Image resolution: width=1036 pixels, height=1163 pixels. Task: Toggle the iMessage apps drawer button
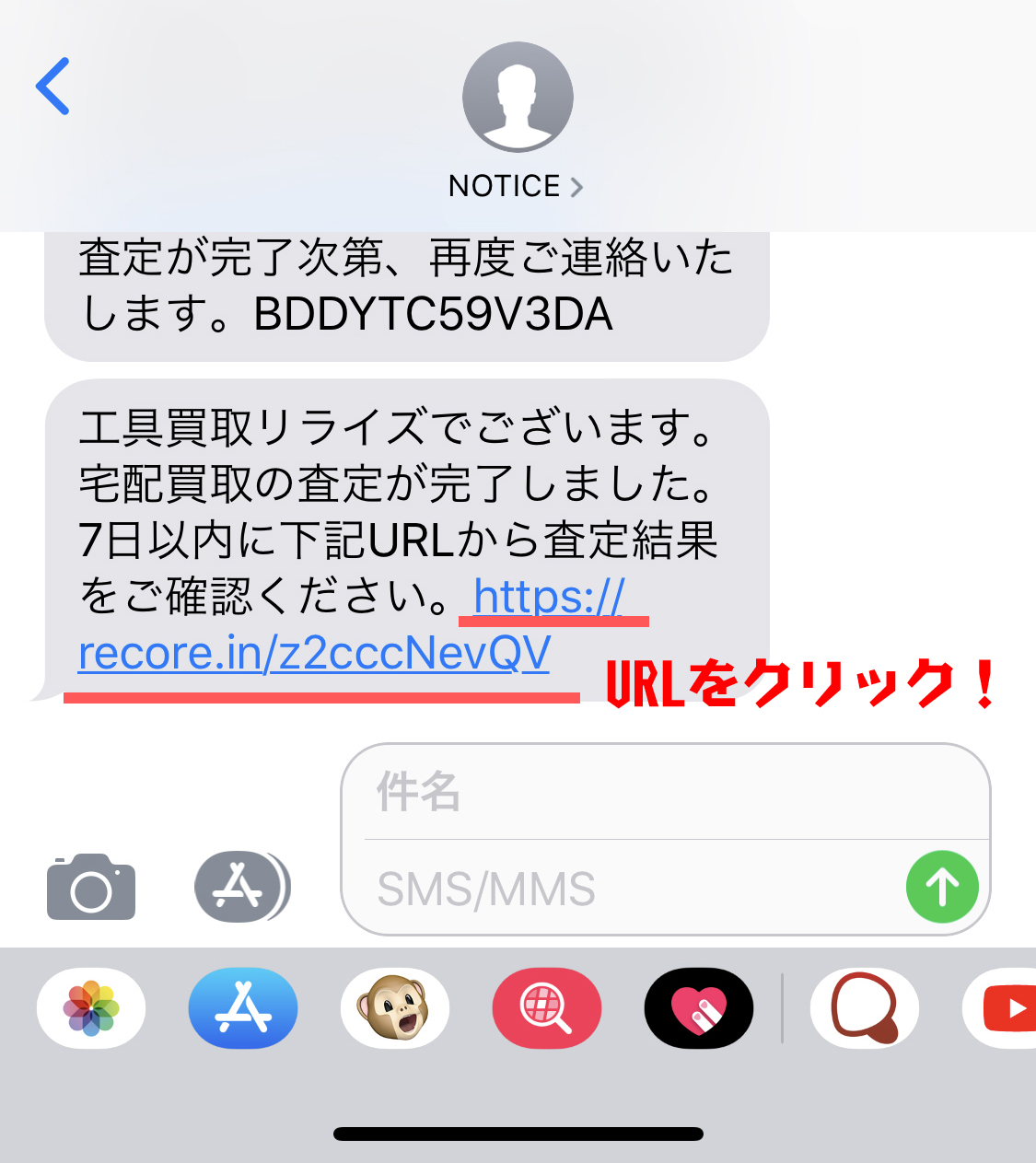240,888
